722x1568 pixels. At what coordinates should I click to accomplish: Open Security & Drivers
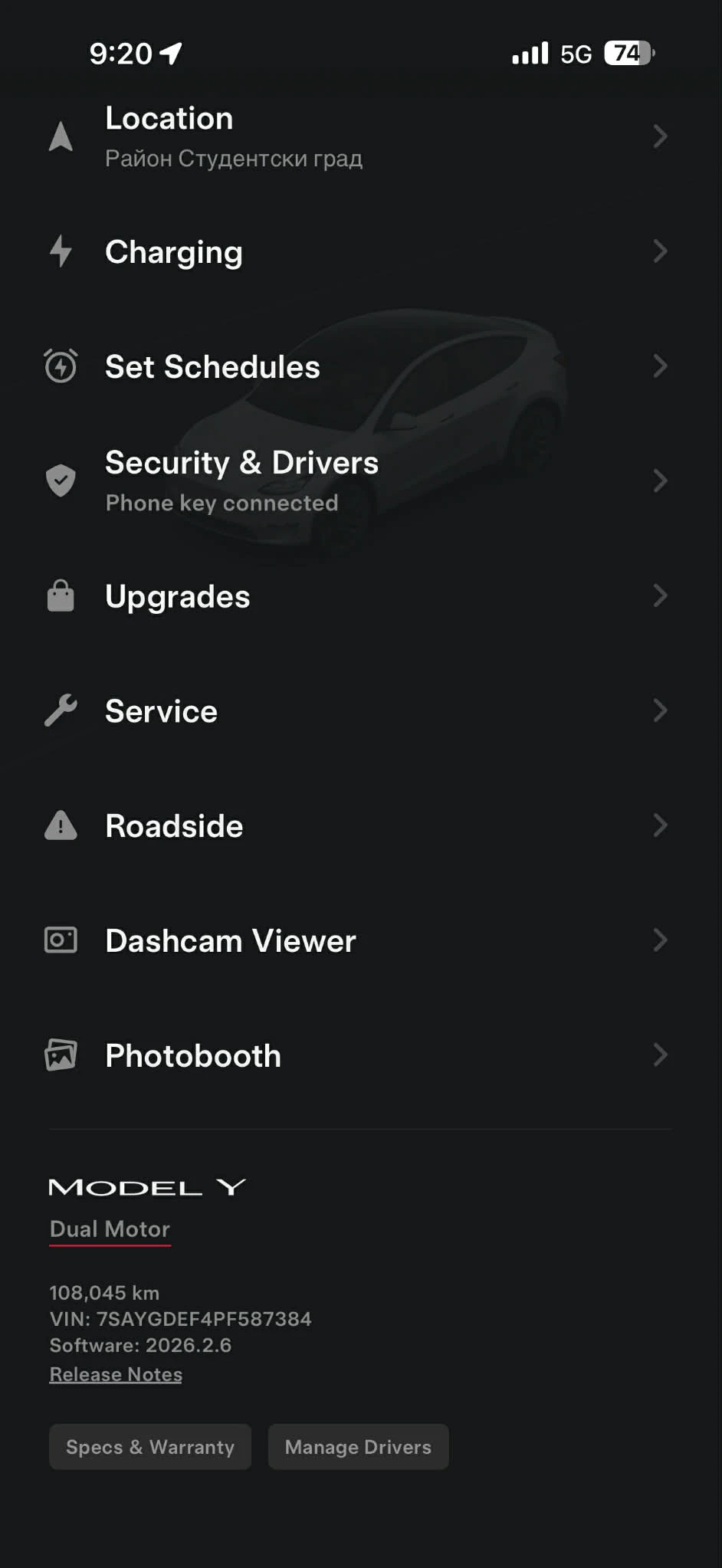pyautogui.click(x=359, y=481)
